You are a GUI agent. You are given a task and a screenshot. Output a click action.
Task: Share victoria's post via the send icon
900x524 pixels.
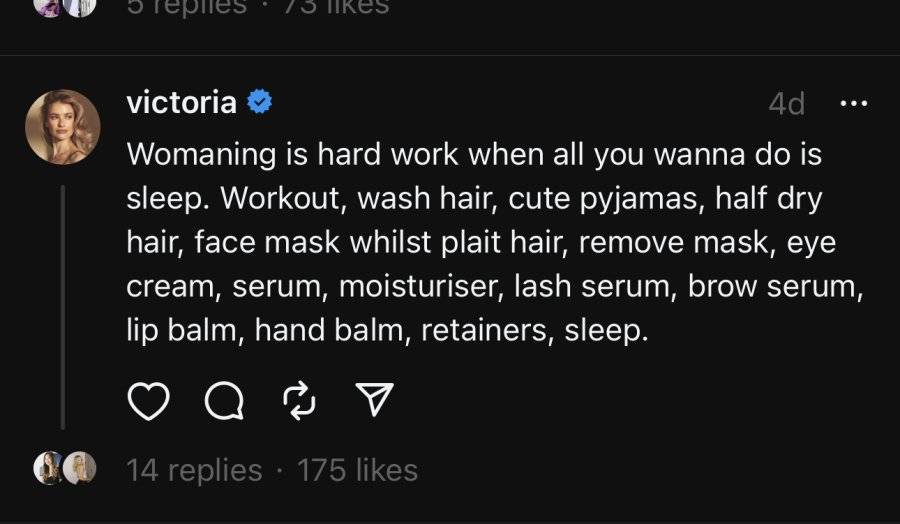[x=375, y=399]
